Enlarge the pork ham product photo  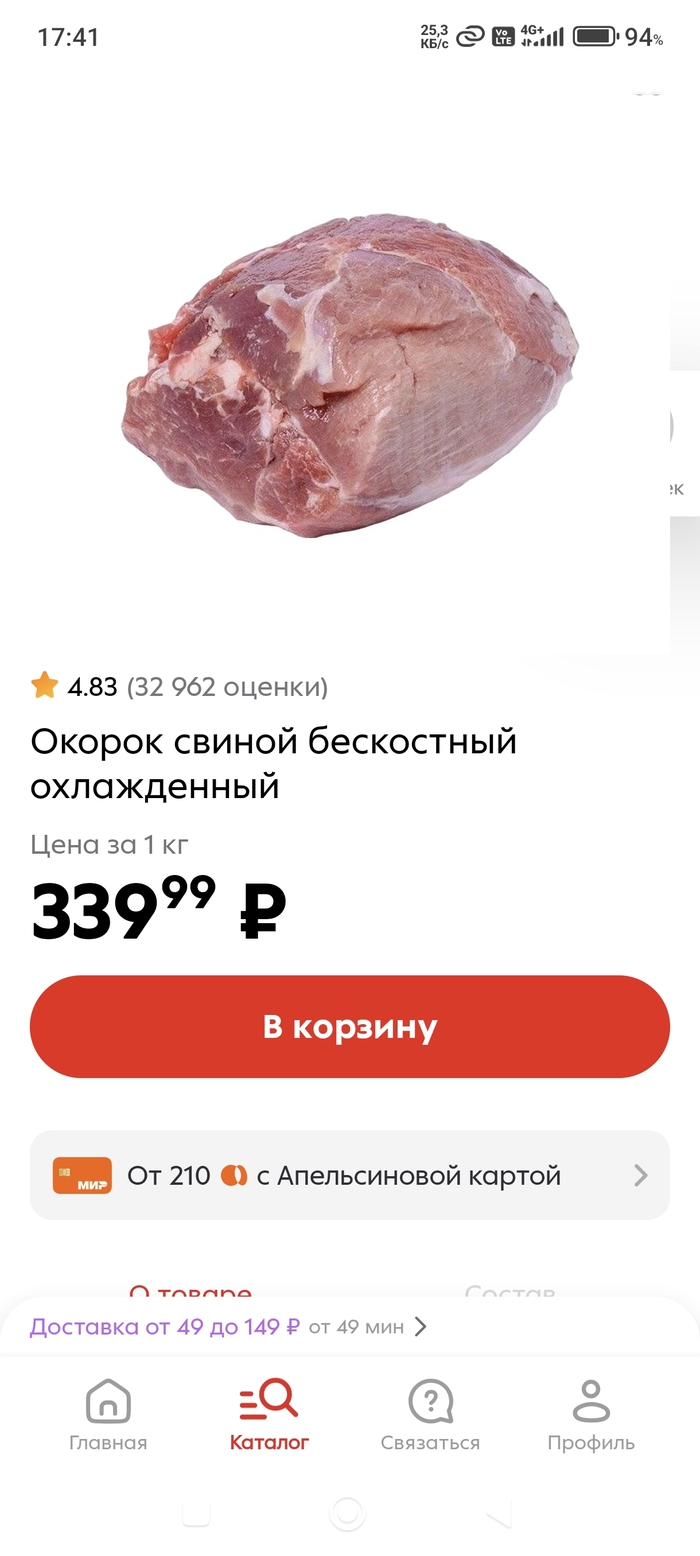point(350,375)
